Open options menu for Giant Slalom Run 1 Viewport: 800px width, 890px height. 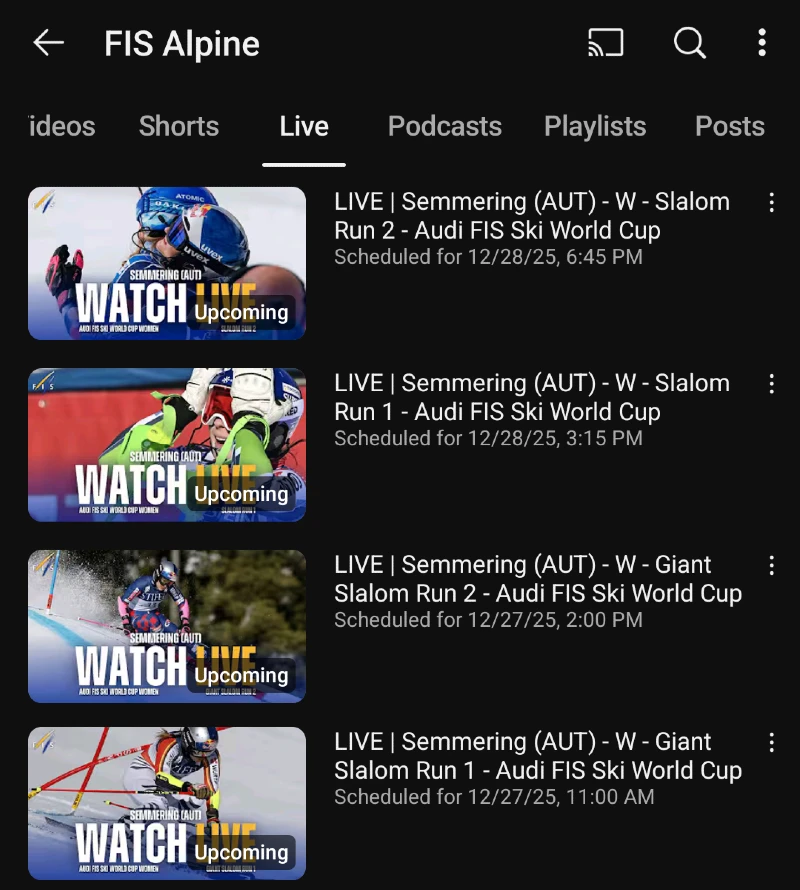pyautogui.click(x=772, y=742)
